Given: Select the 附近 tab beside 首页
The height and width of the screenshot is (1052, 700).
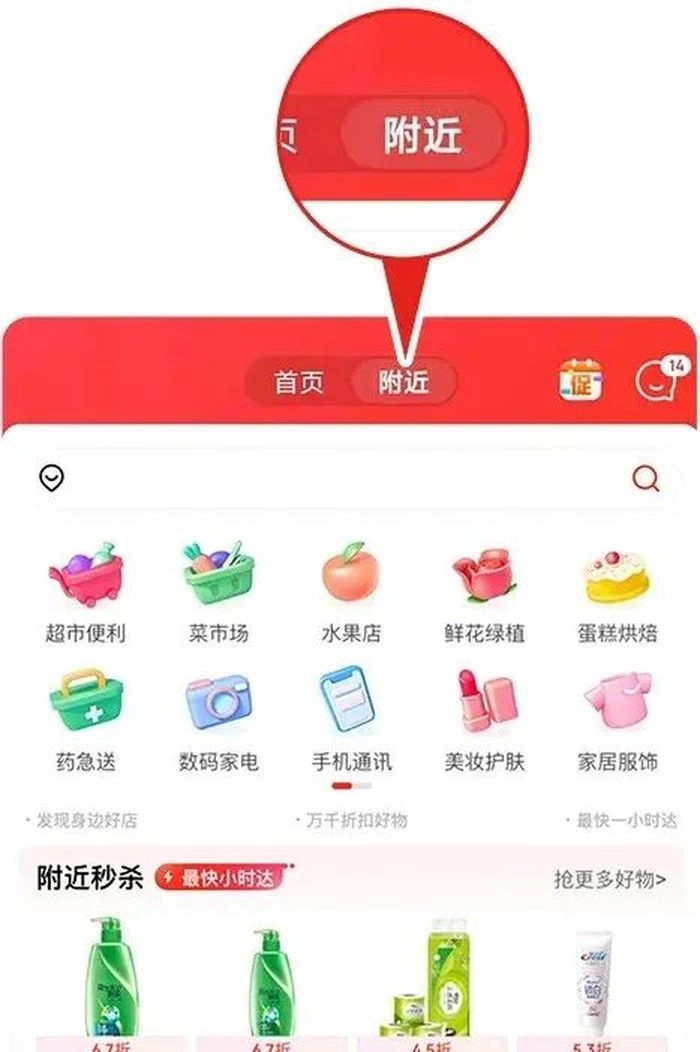Looking at the screenshot, I should 403,382.
